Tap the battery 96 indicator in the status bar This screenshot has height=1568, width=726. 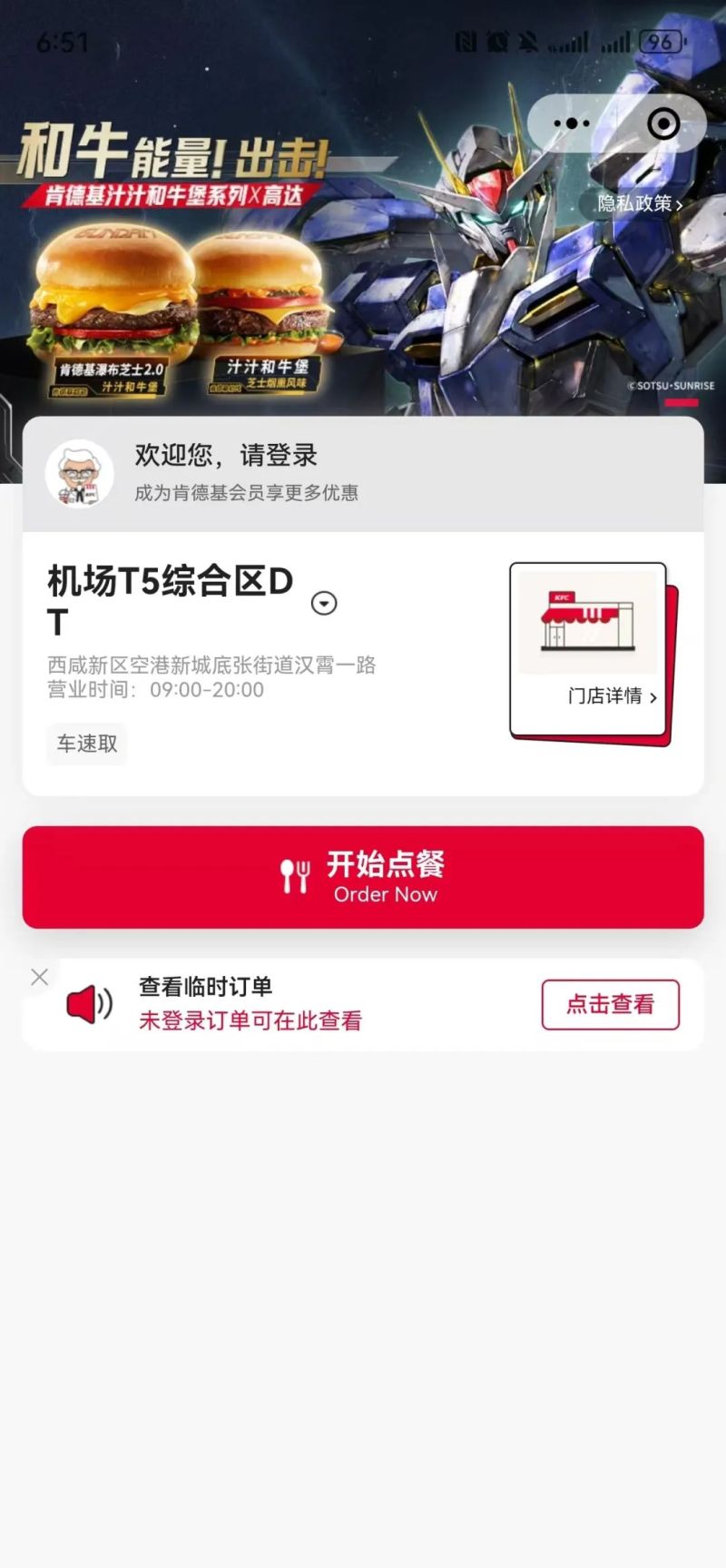point(662,40)
